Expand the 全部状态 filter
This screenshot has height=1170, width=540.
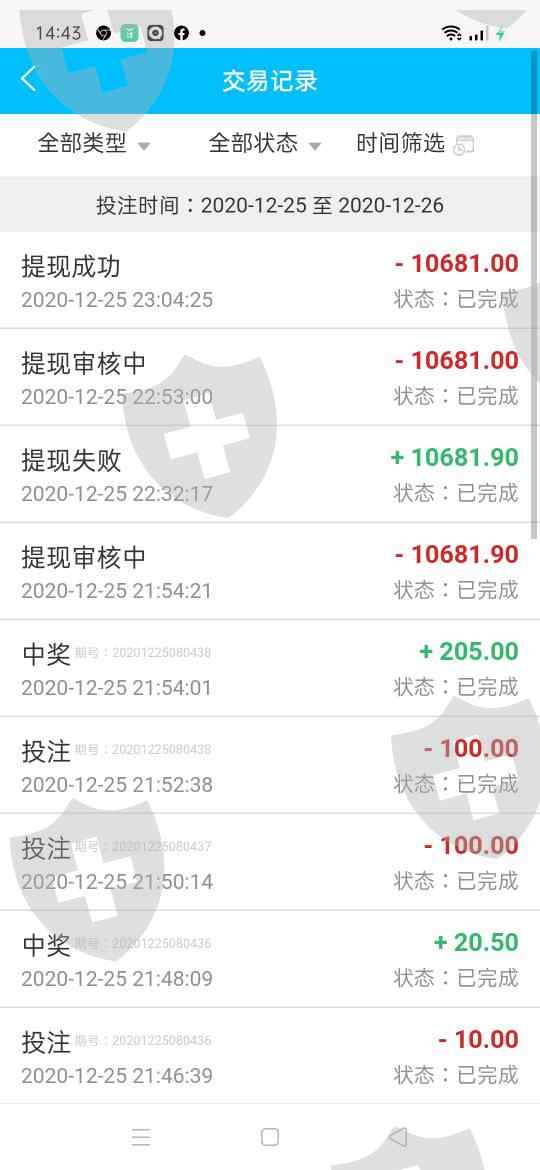(264, 143)
